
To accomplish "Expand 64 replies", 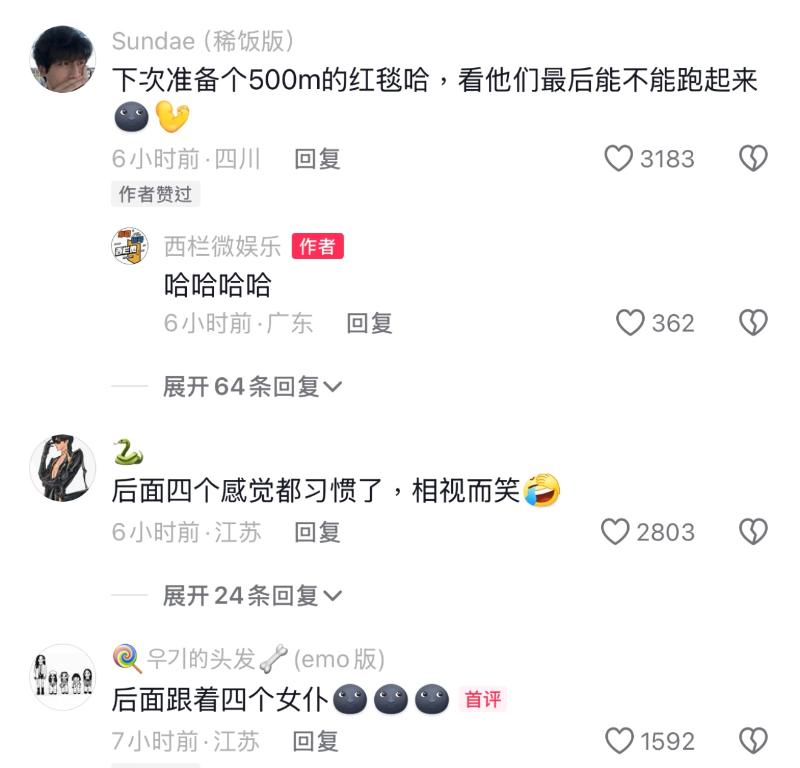I will [x=252, y=386].
